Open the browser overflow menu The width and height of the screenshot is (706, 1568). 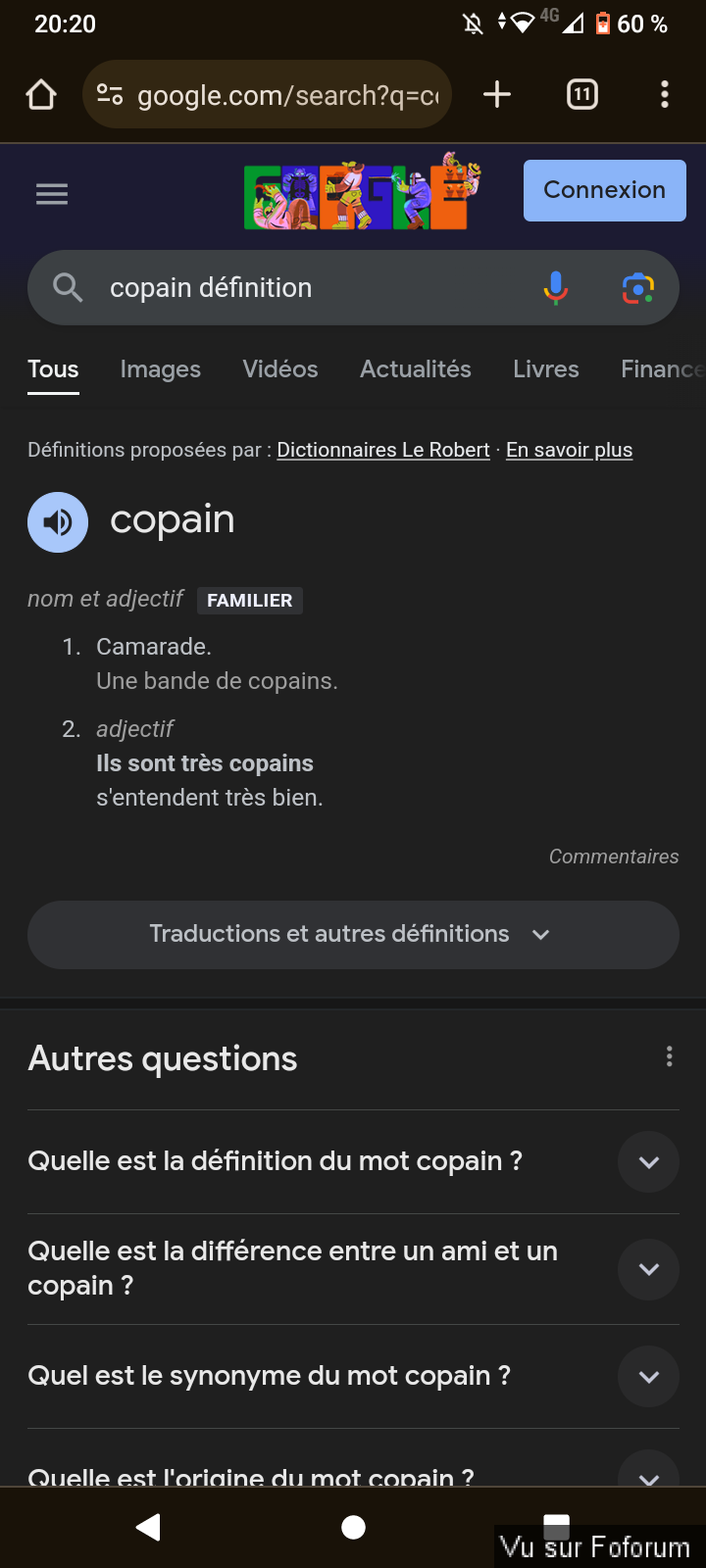click(x=665, y=94)
